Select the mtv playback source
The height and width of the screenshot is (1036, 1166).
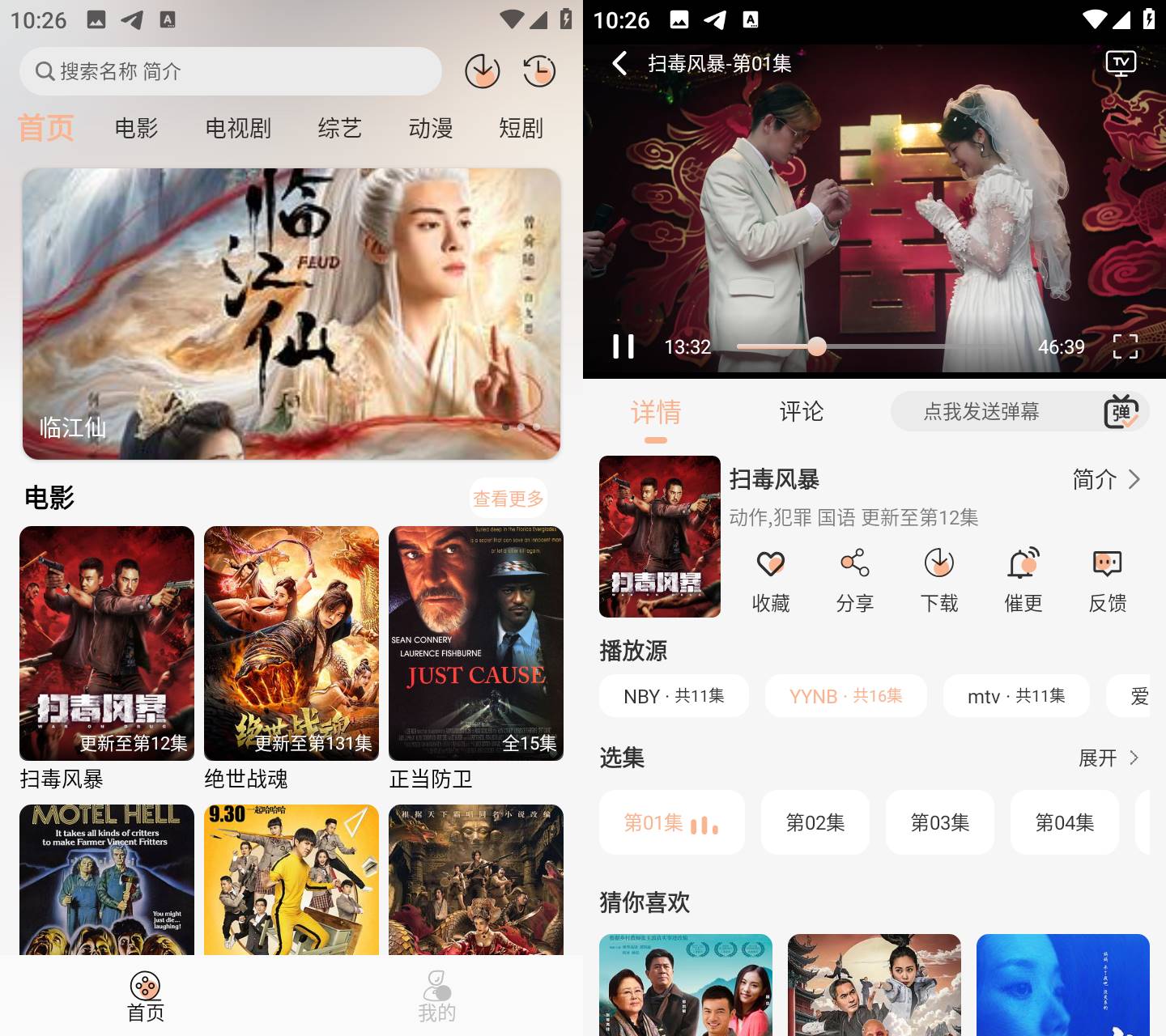coord(1015,696)
